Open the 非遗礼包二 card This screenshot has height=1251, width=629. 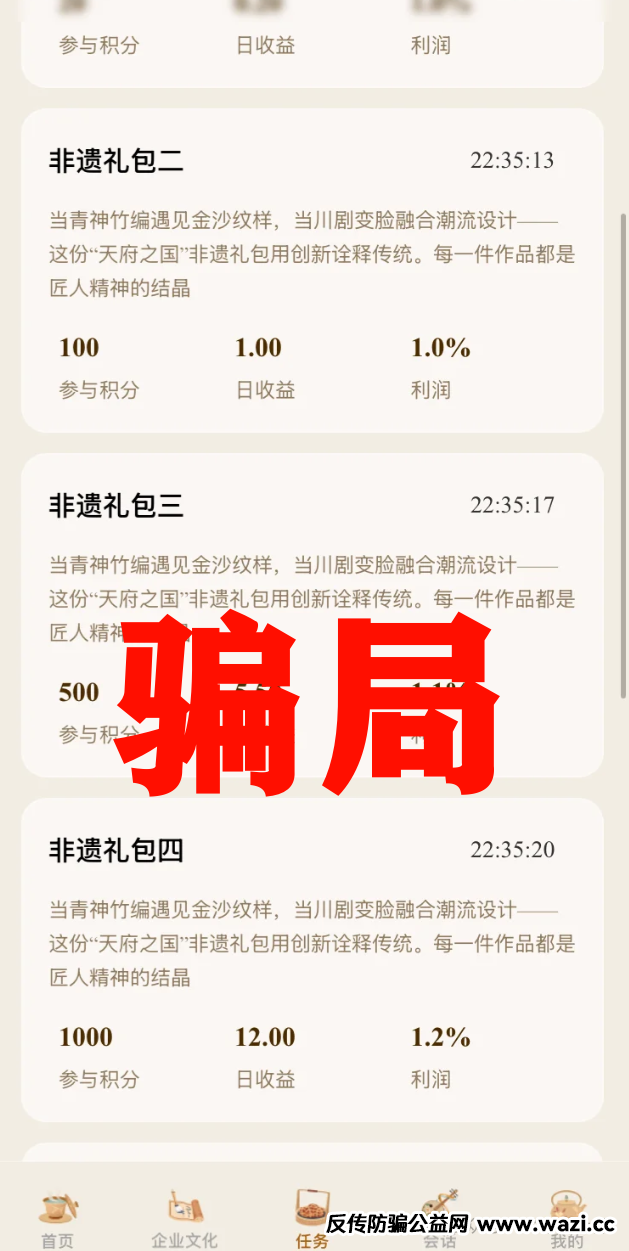pyautogui.click(x=312, y=270)
